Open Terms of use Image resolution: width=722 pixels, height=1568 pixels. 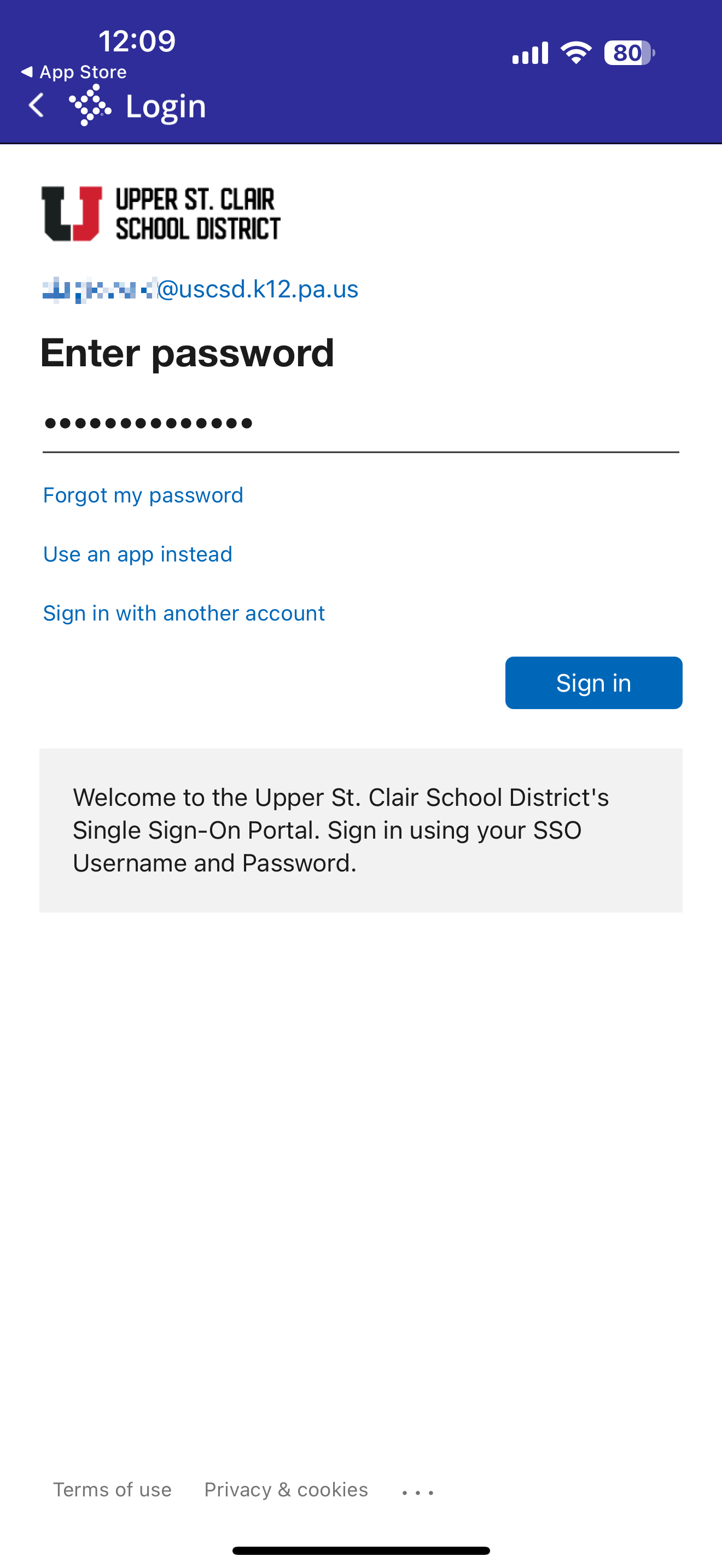pos(113,1489)
